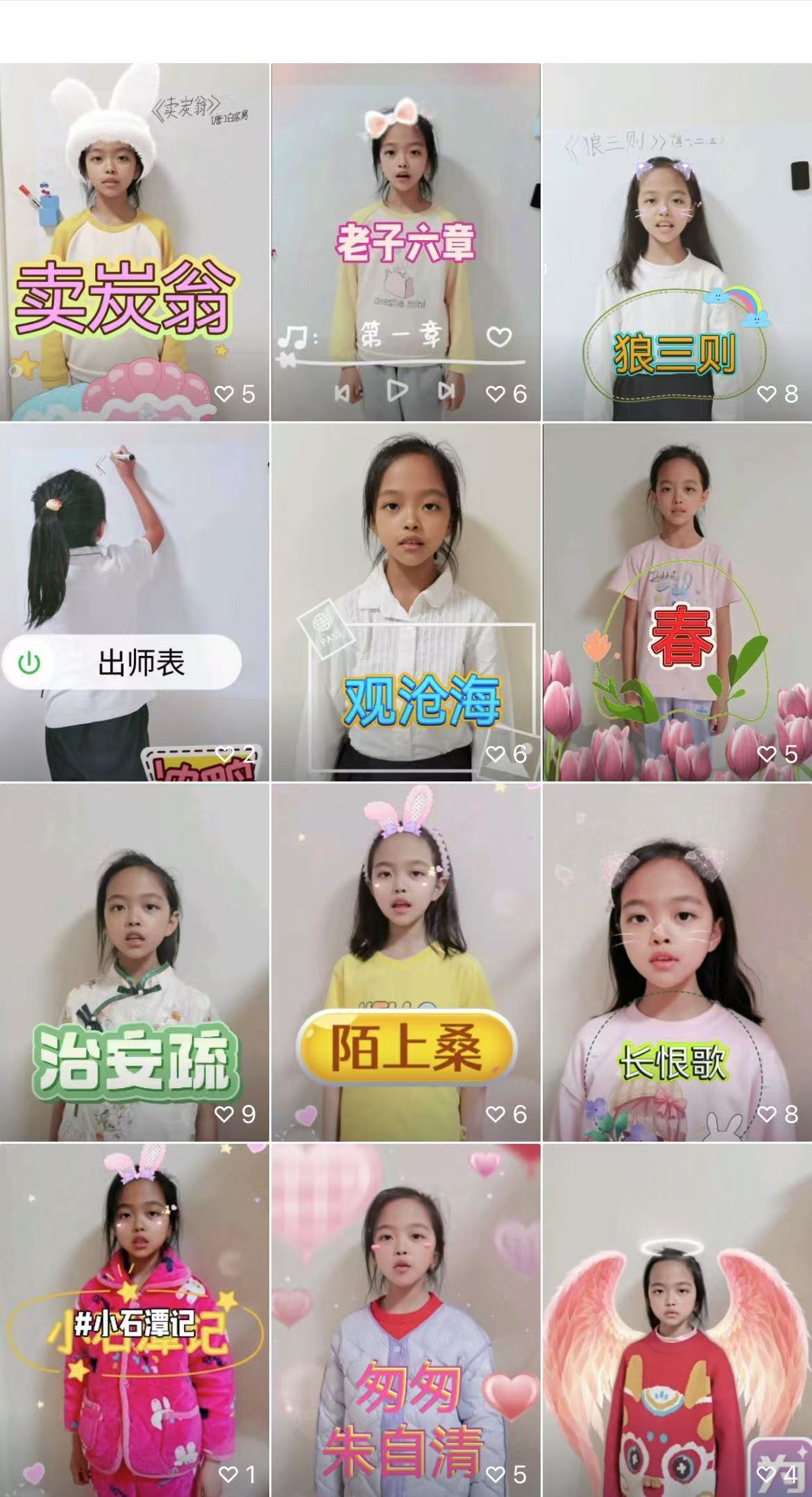Image resolution: width=812 pixels, height=1497 pixels.
Task: Open the 观沧海 video tile
Action: (405, 602)
